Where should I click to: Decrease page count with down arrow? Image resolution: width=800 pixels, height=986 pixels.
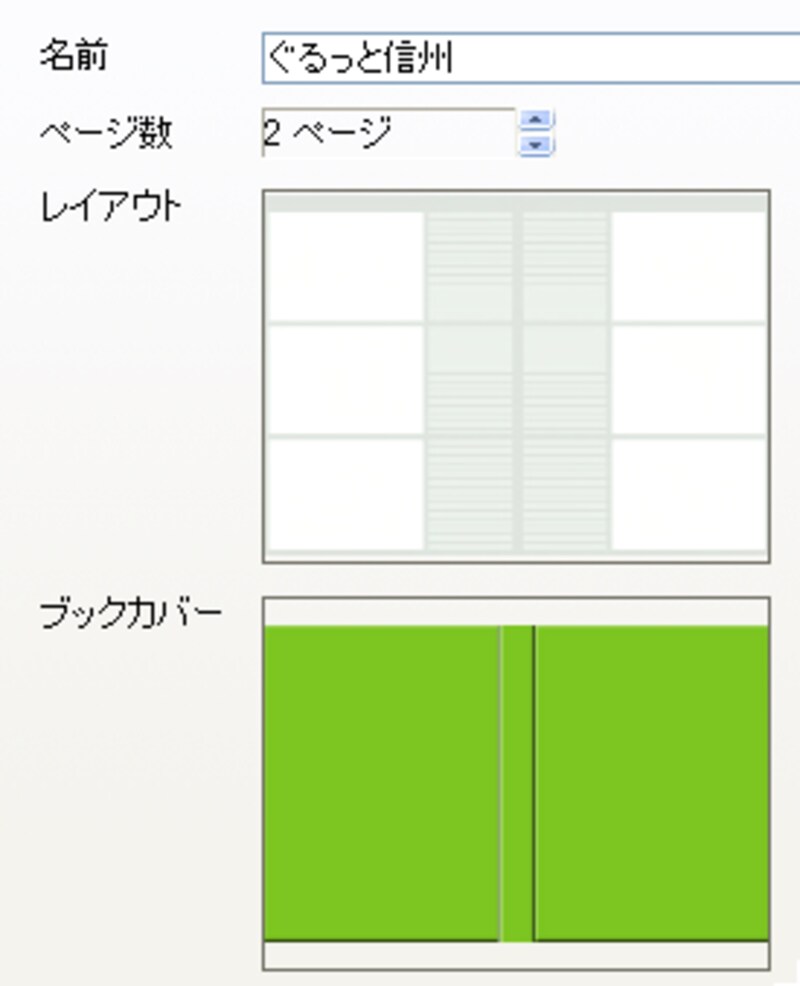[538, 146]
